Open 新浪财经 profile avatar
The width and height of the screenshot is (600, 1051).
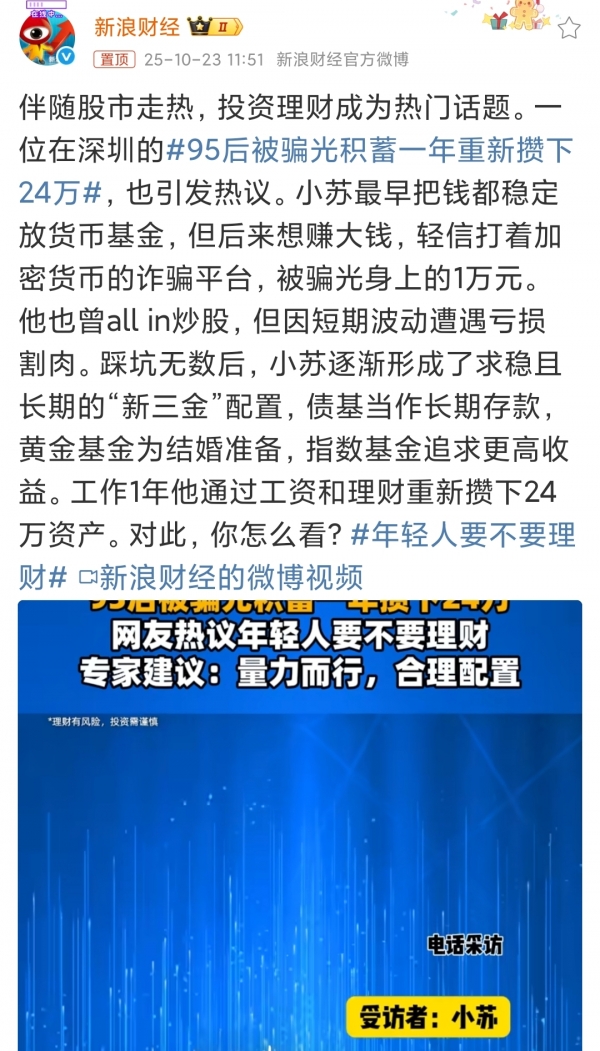point(46,40)
